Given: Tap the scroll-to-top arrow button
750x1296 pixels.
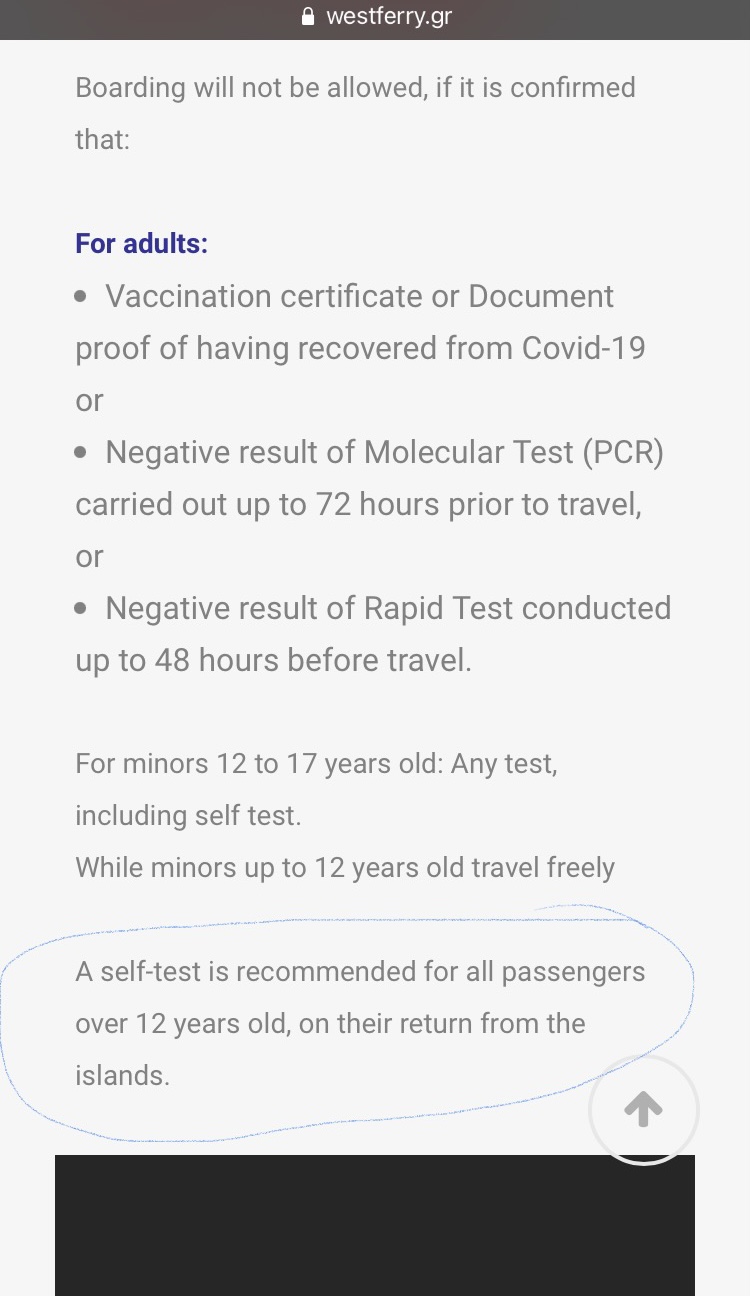Looking at the screenshot, I should (x=643, y=1109).
